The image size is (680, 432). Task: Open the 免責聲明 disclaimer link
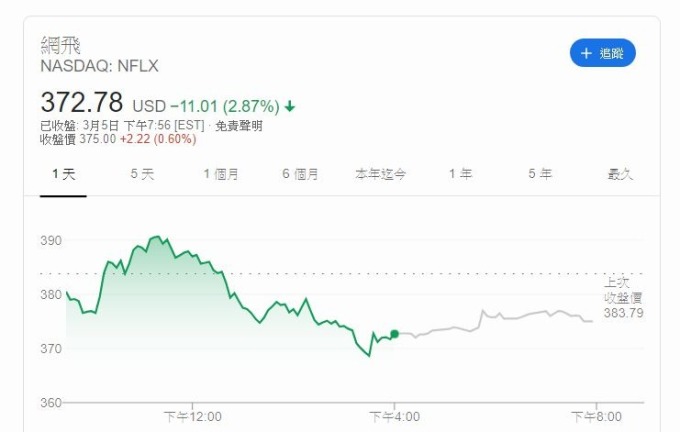[238, 126]
